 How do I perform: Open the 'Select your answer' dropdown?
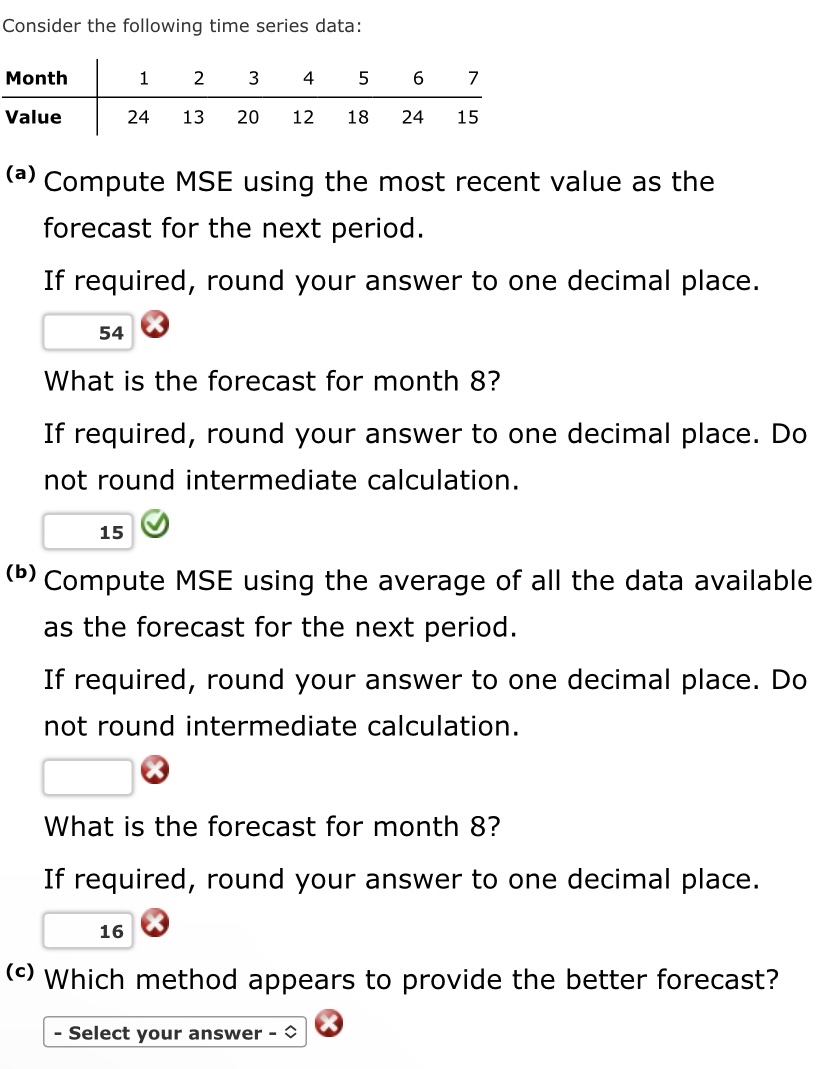(x=174, y=1033)
